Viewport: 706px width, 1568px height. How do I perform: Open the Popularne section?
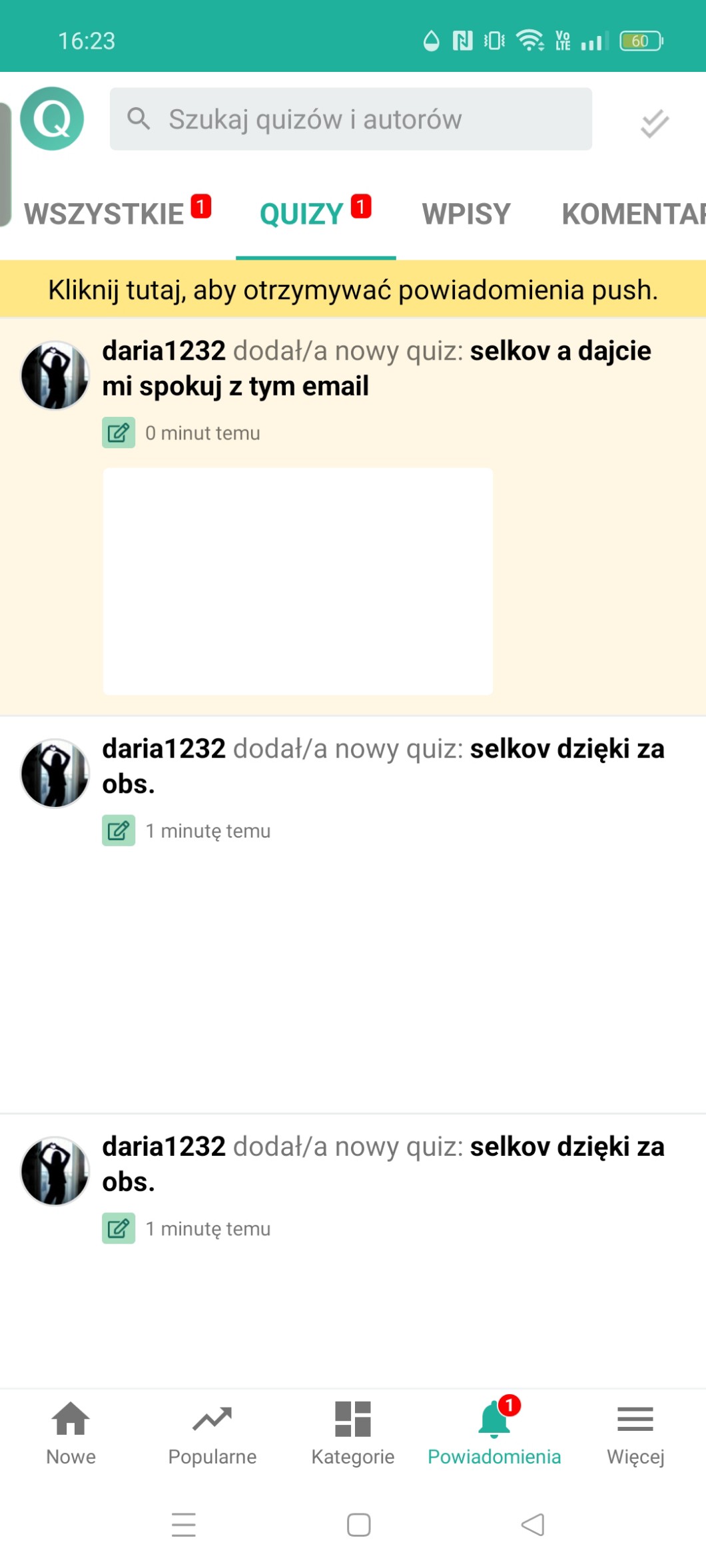pos(212,1432)
